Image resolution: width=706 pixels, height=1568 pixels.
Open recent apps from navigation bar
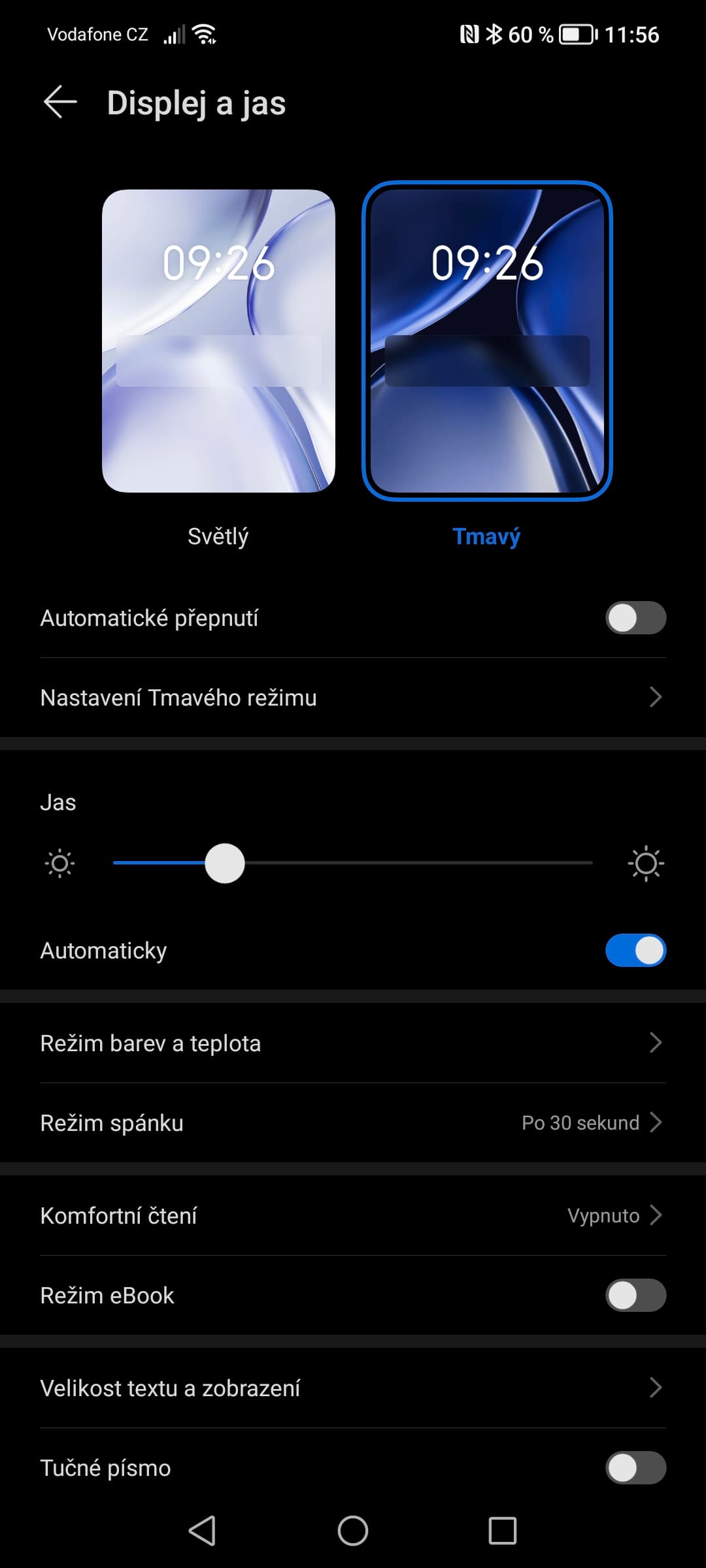503,1530
